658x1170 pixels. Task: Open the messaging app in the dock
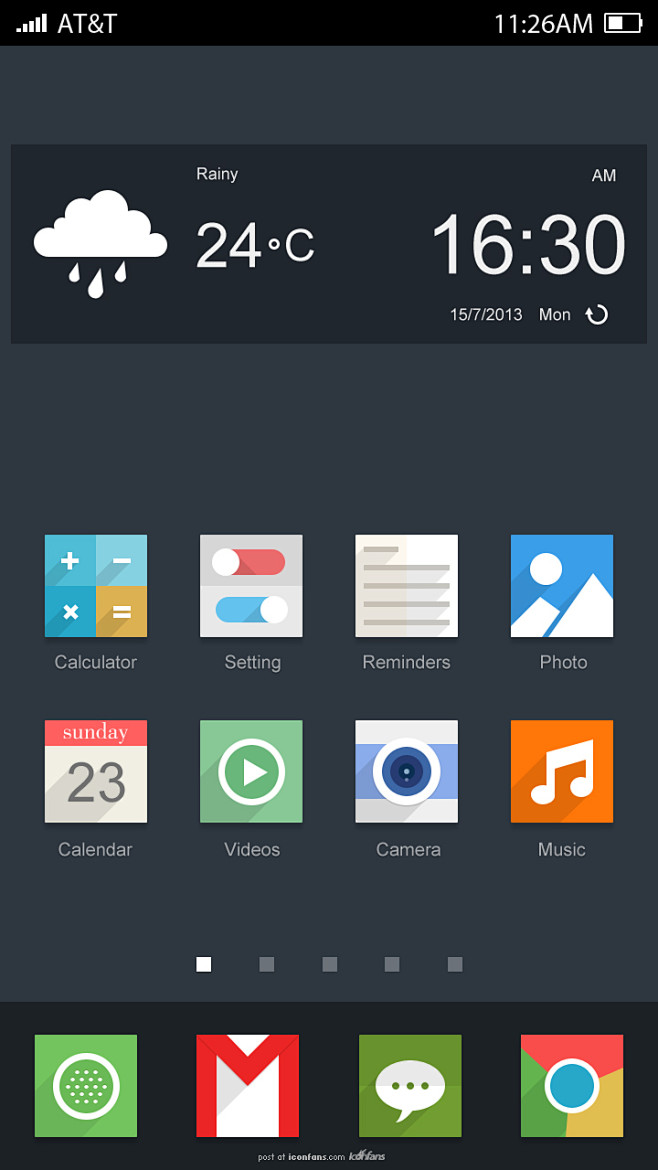pos(410,1086)
